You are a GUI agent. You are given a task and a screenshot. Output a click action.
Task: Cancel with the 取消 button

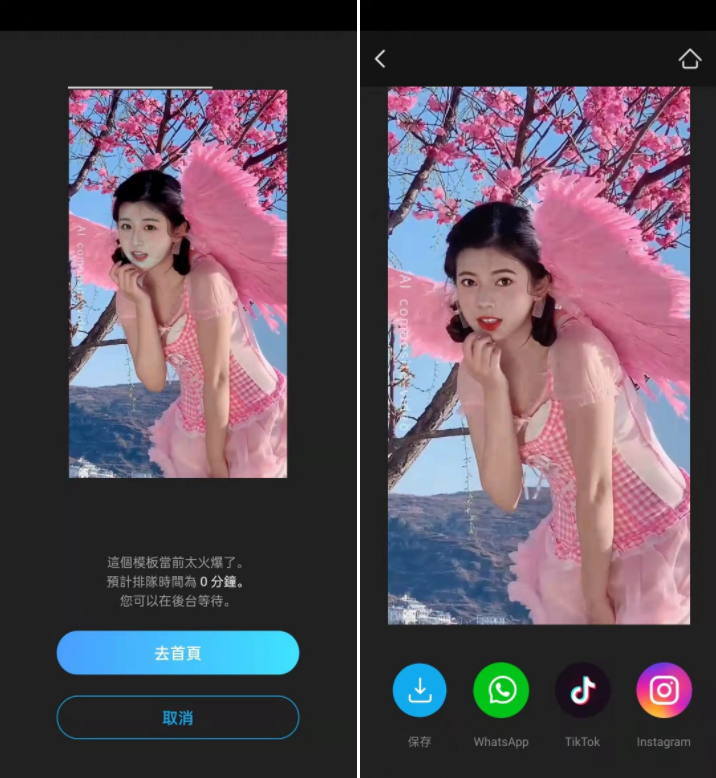coord(178,718)
